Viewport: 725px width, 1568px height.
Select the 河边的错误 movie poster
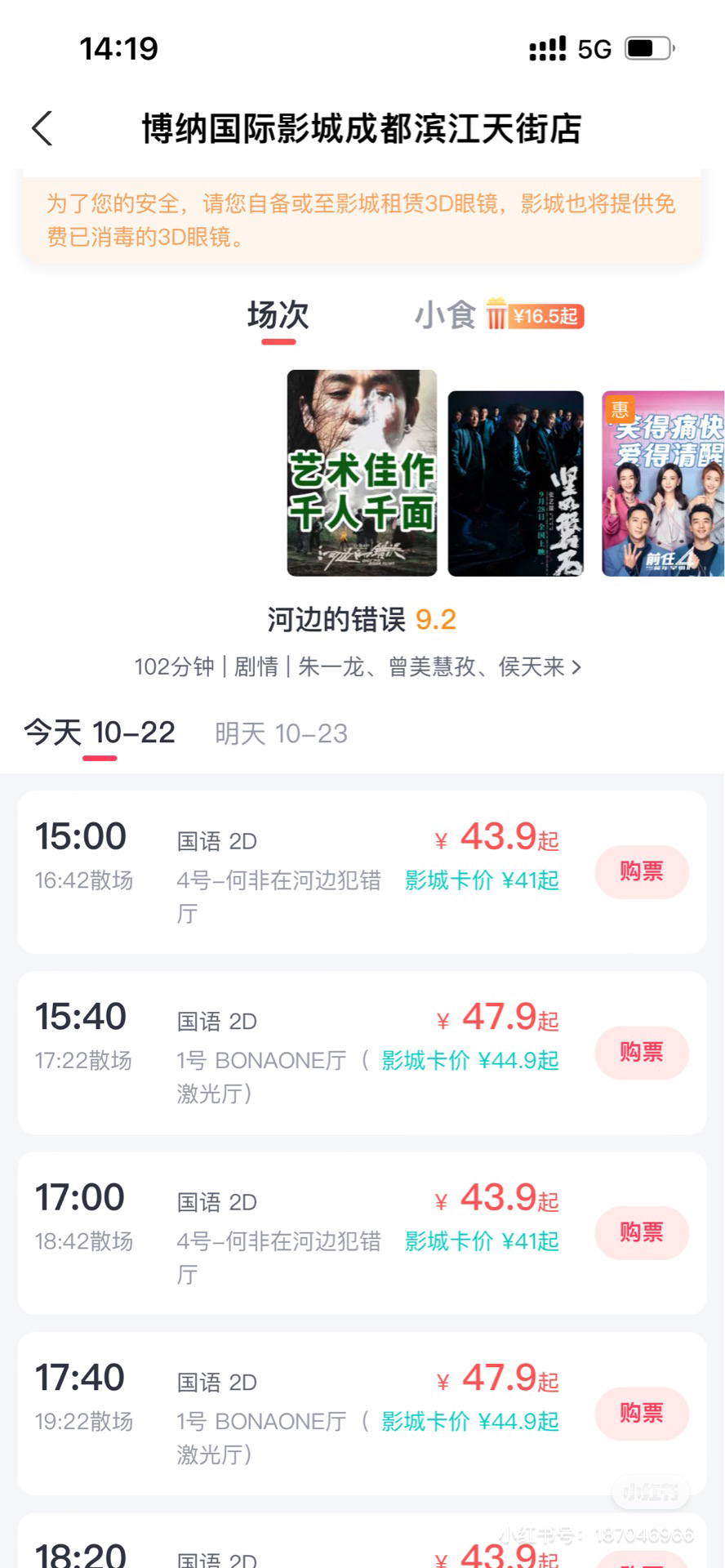point(362,473)
